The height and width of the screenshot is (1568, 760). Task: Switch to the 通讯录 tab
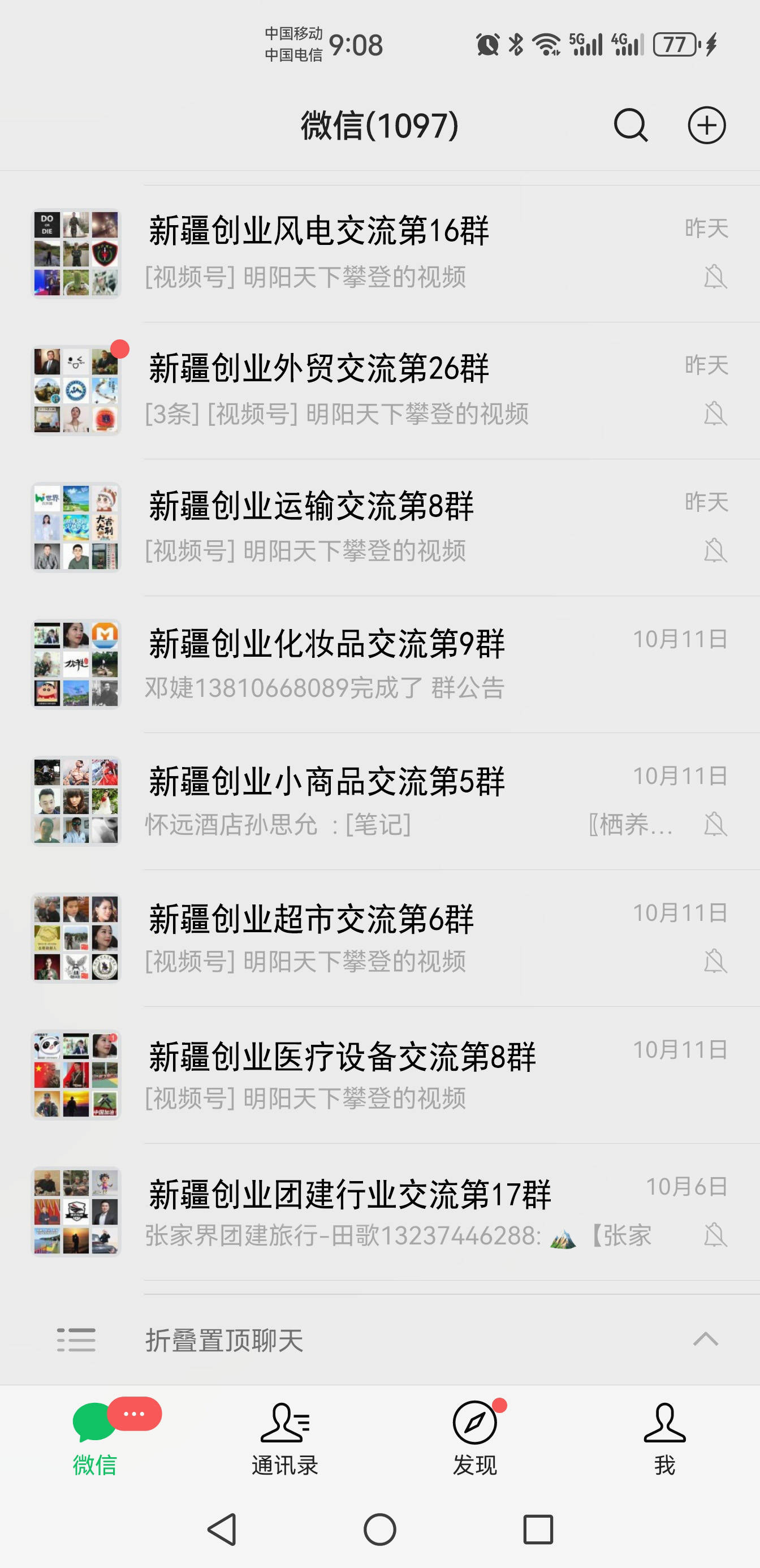(285, 1437)
